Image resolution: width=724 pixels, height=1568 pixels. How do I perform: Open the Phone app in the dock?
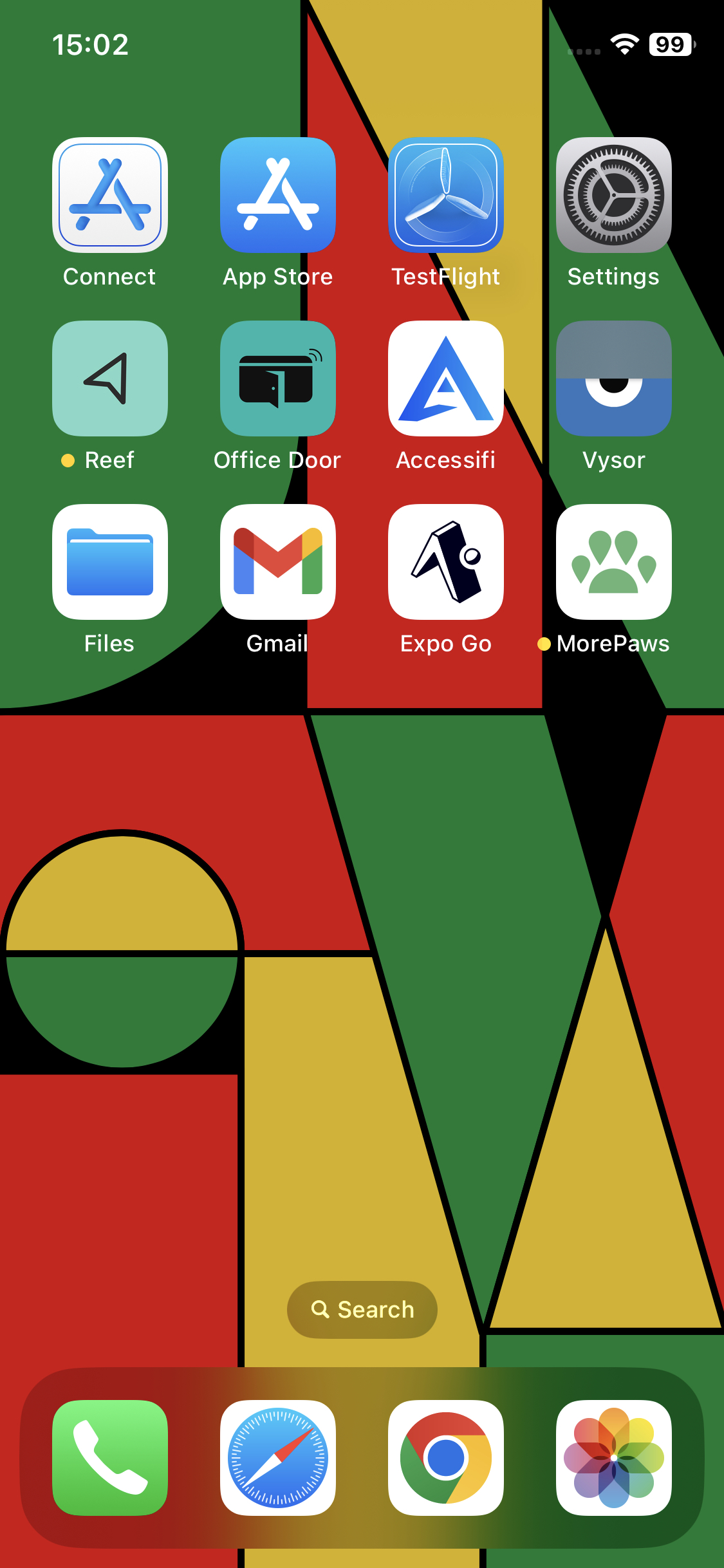click(x=110, y=1458)
